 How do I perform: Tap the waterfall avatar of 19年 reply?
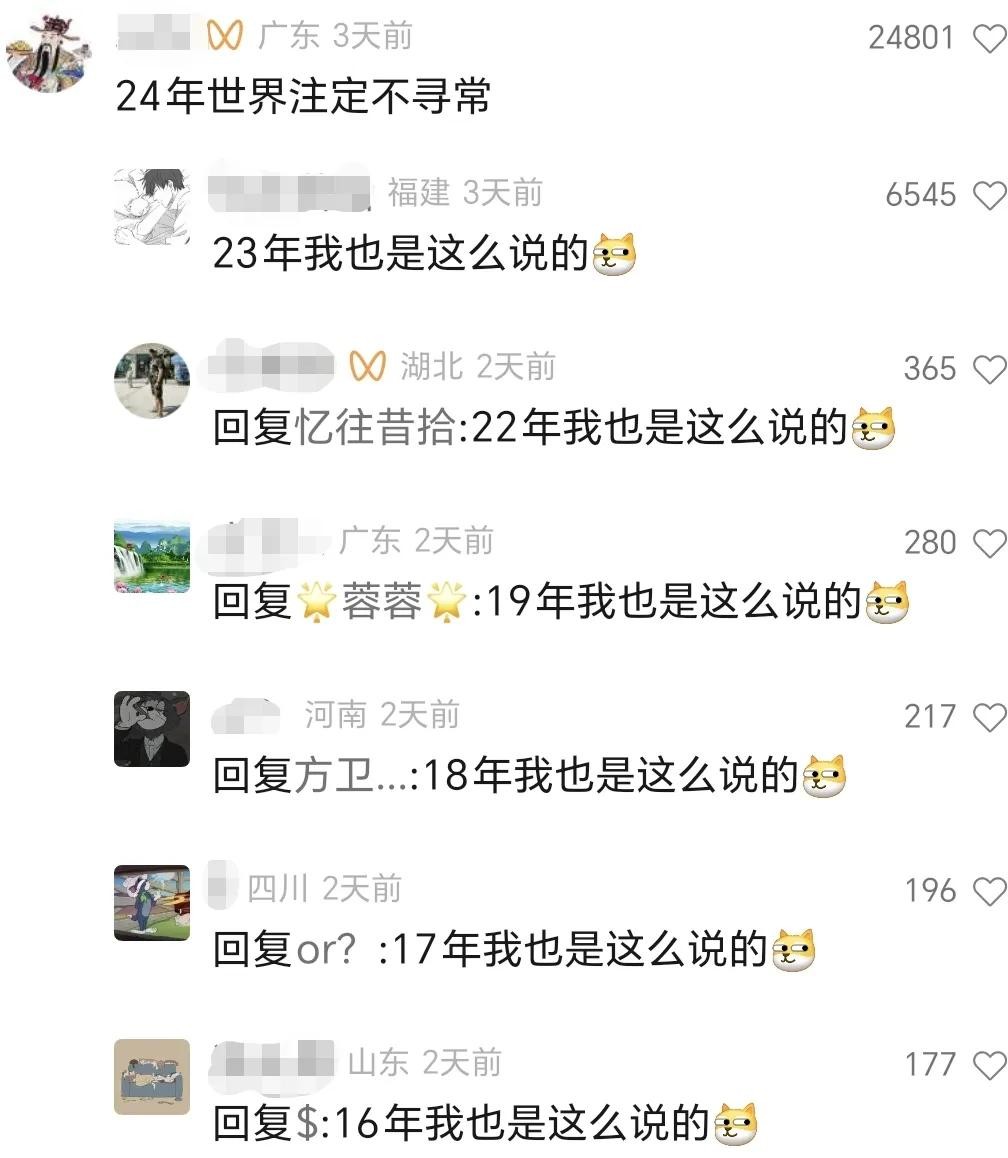point(152,555)
